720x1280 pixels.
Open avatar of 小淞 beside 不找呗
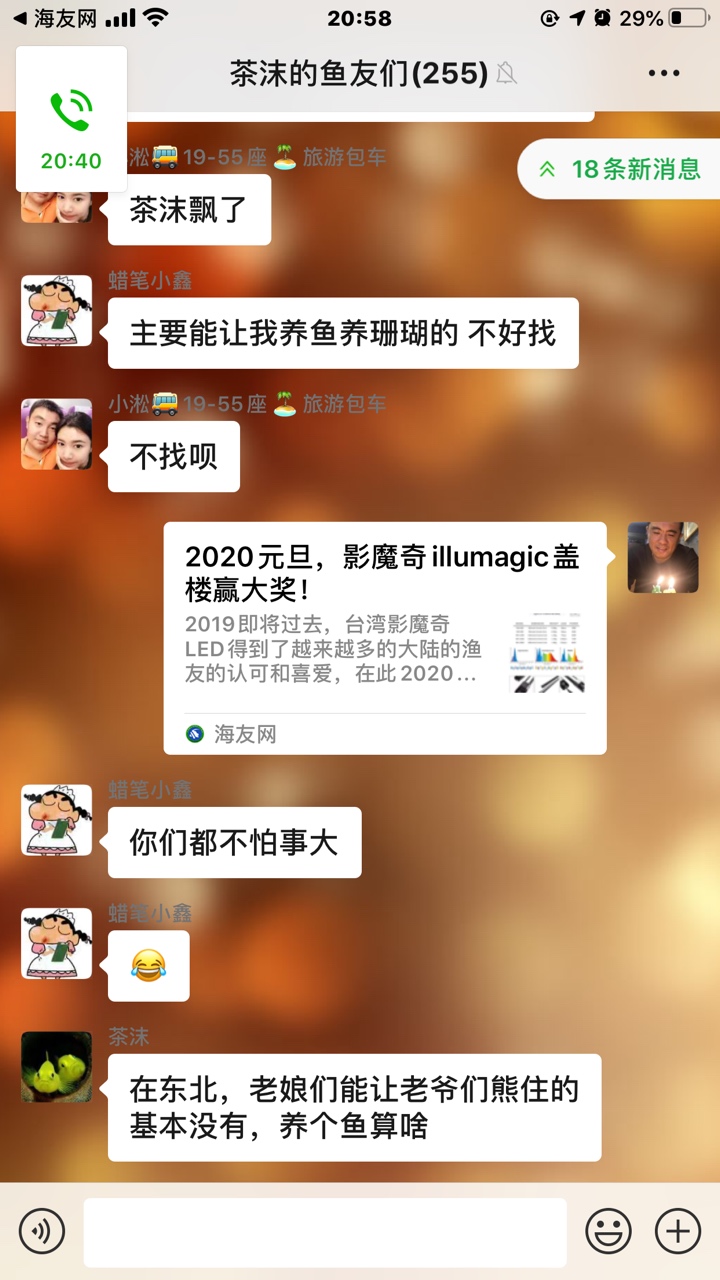[57, 434]
